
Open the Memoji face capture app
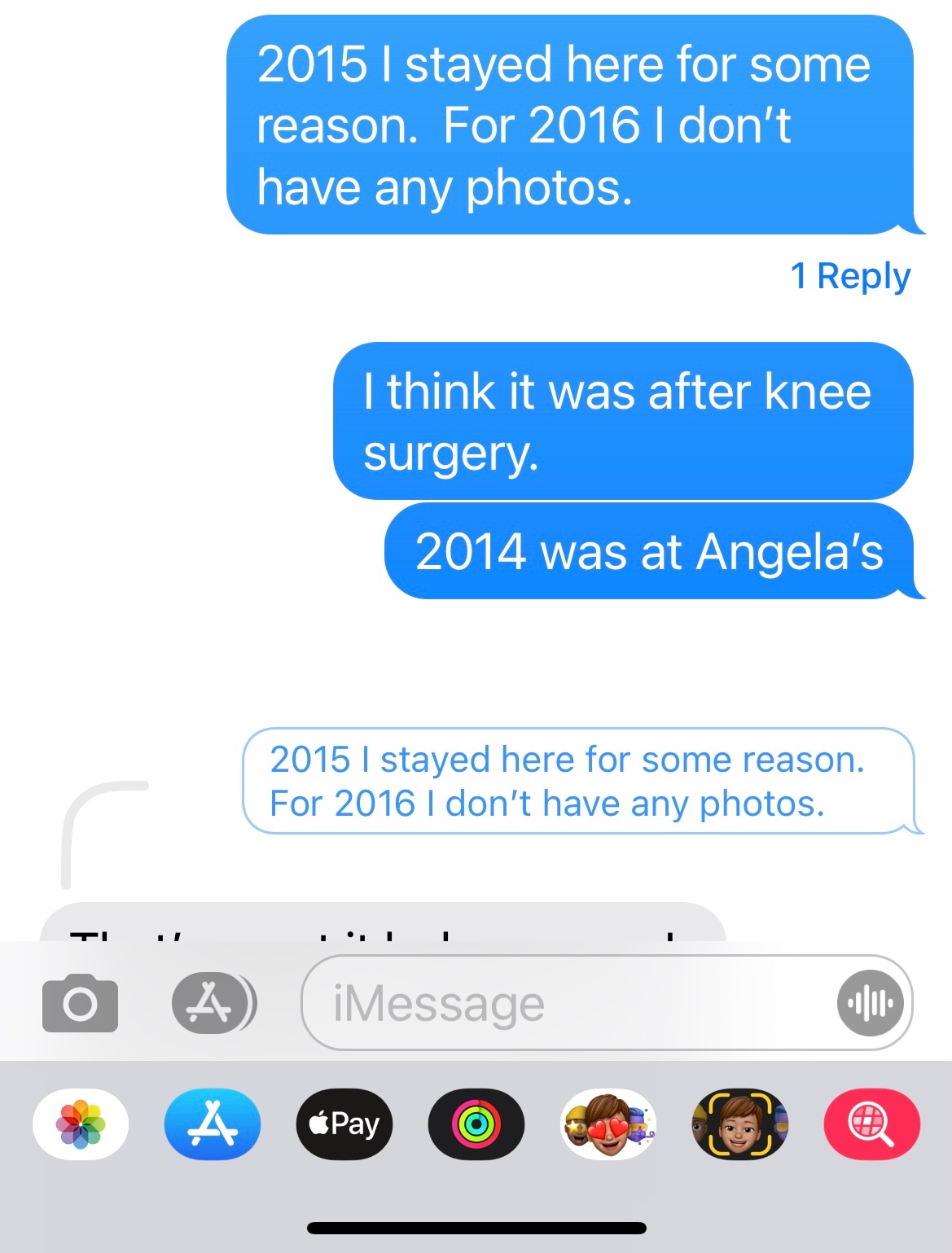coord(740,1124)
